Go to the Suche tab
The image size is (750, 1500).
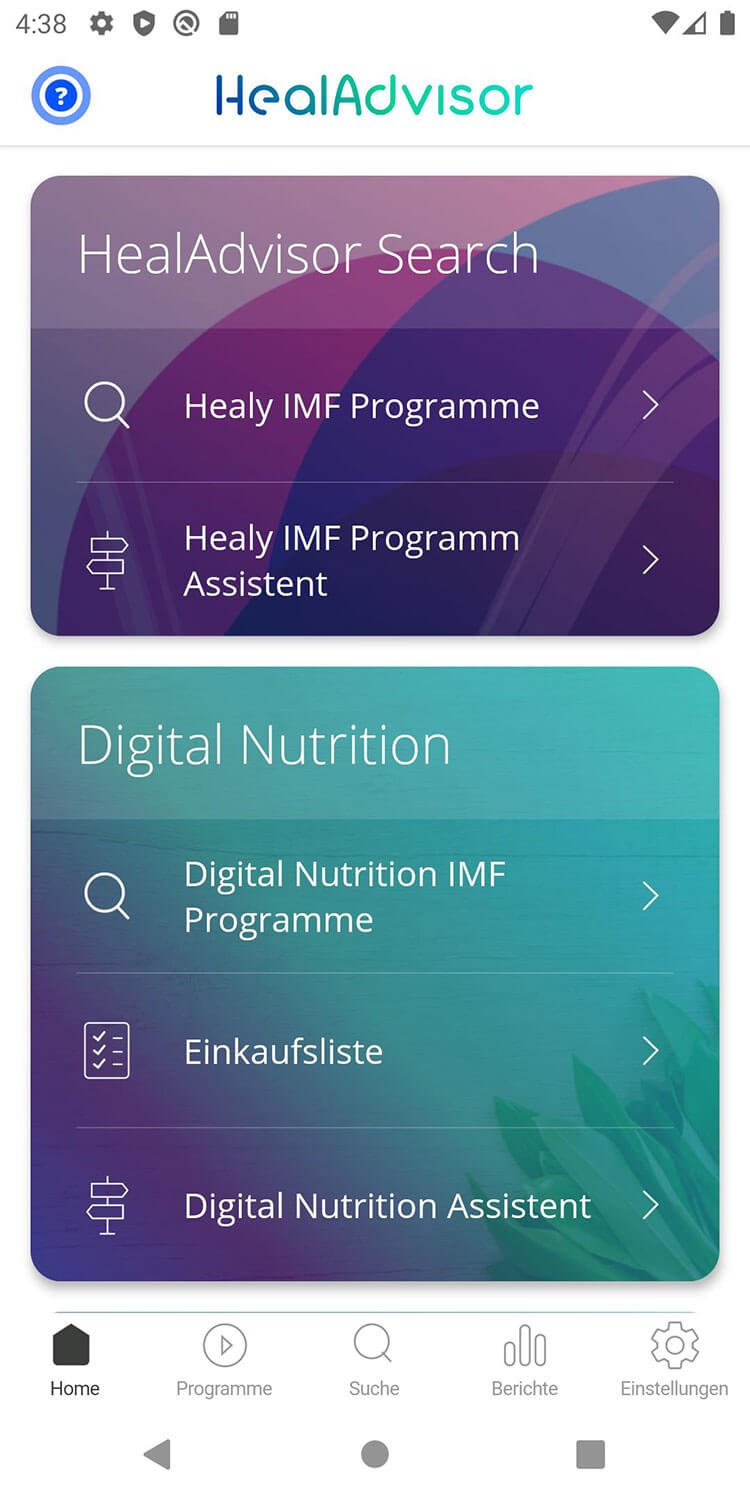pos(374,1360)
